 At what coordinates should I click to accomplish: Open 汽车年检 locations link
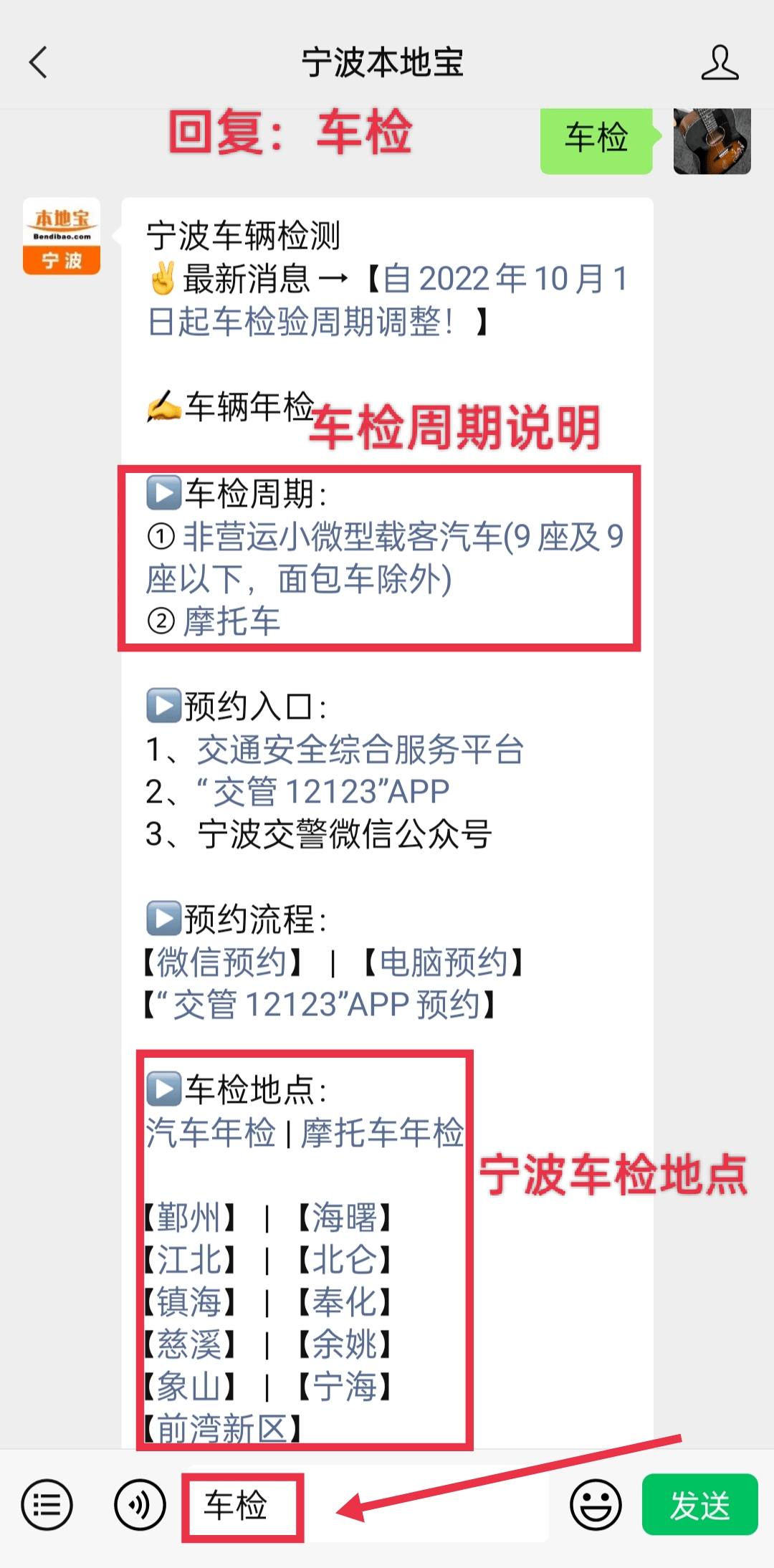(211, 1133)
